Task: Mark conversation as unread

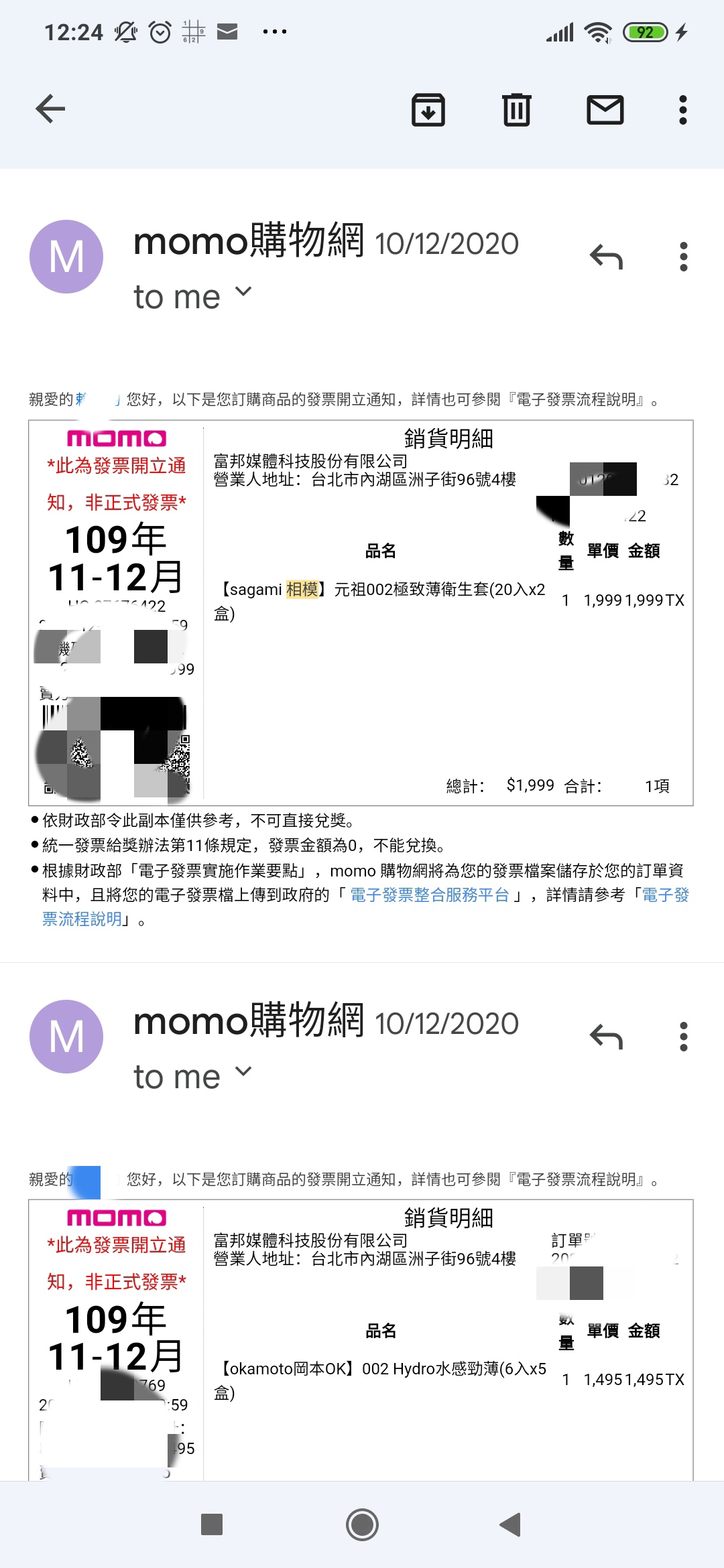Action: pos(605,110)
